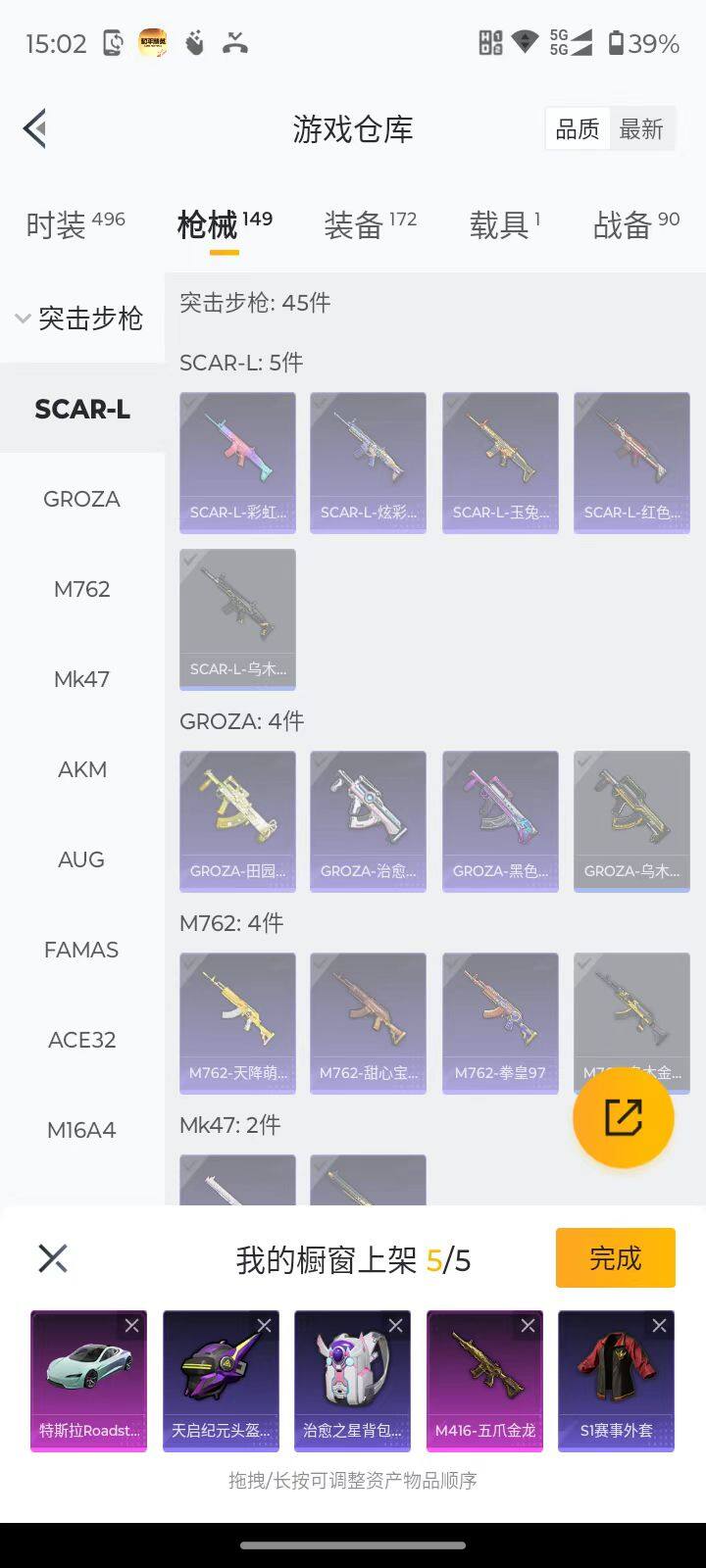The image size is (706, 1568).
Task: Select GROZA in the side list
Action: (x=81, y=499)
